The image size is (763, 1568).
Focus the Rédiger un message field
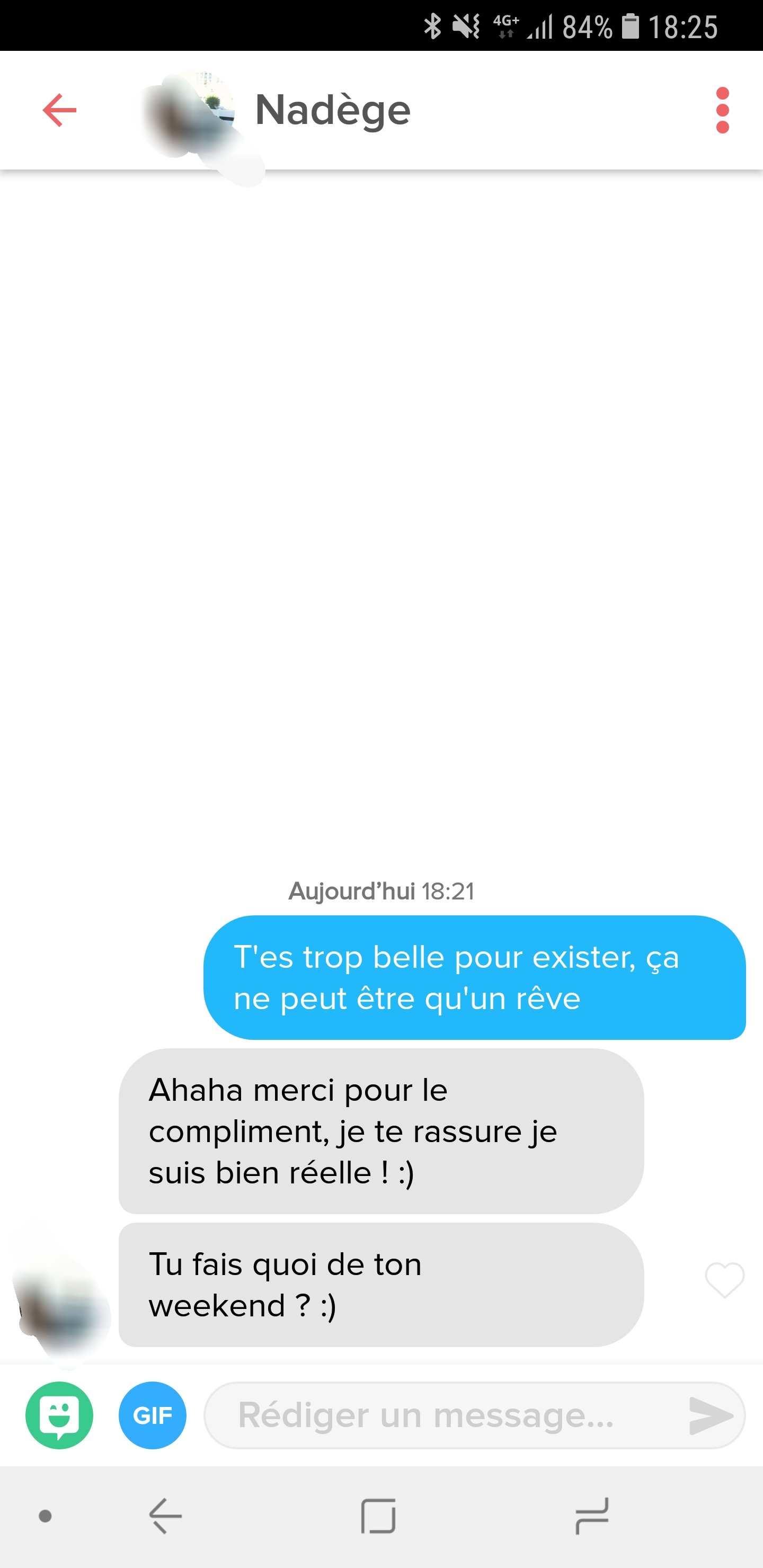445,1415
